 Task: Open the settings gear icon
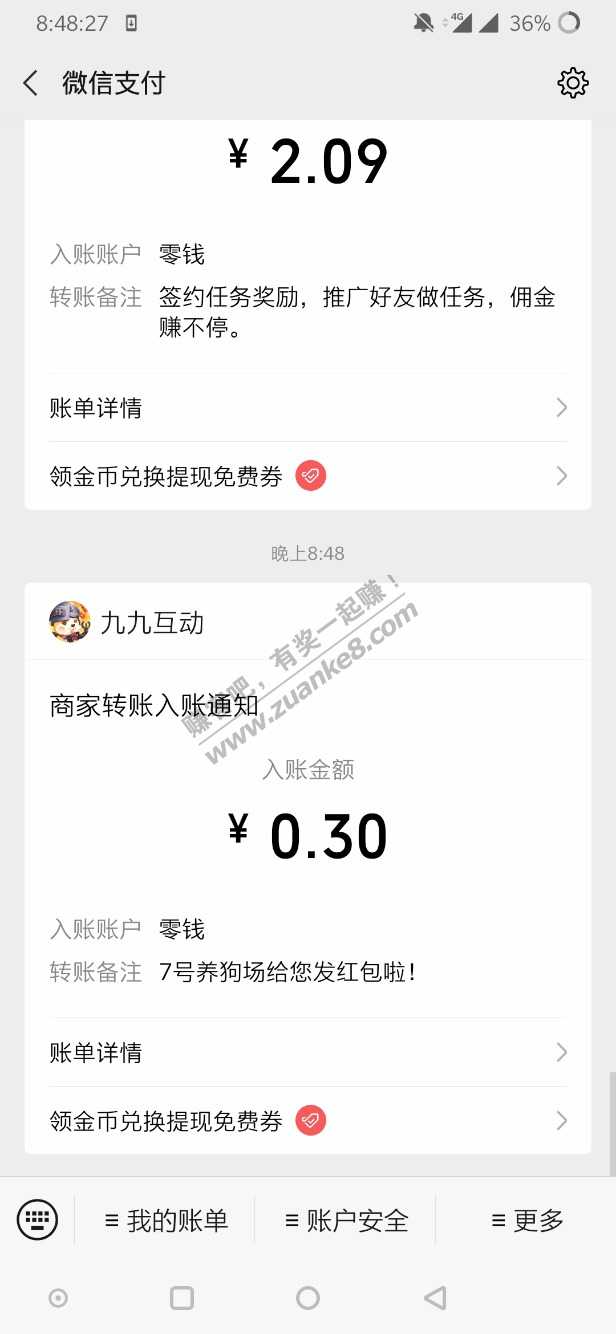[572, 83]
